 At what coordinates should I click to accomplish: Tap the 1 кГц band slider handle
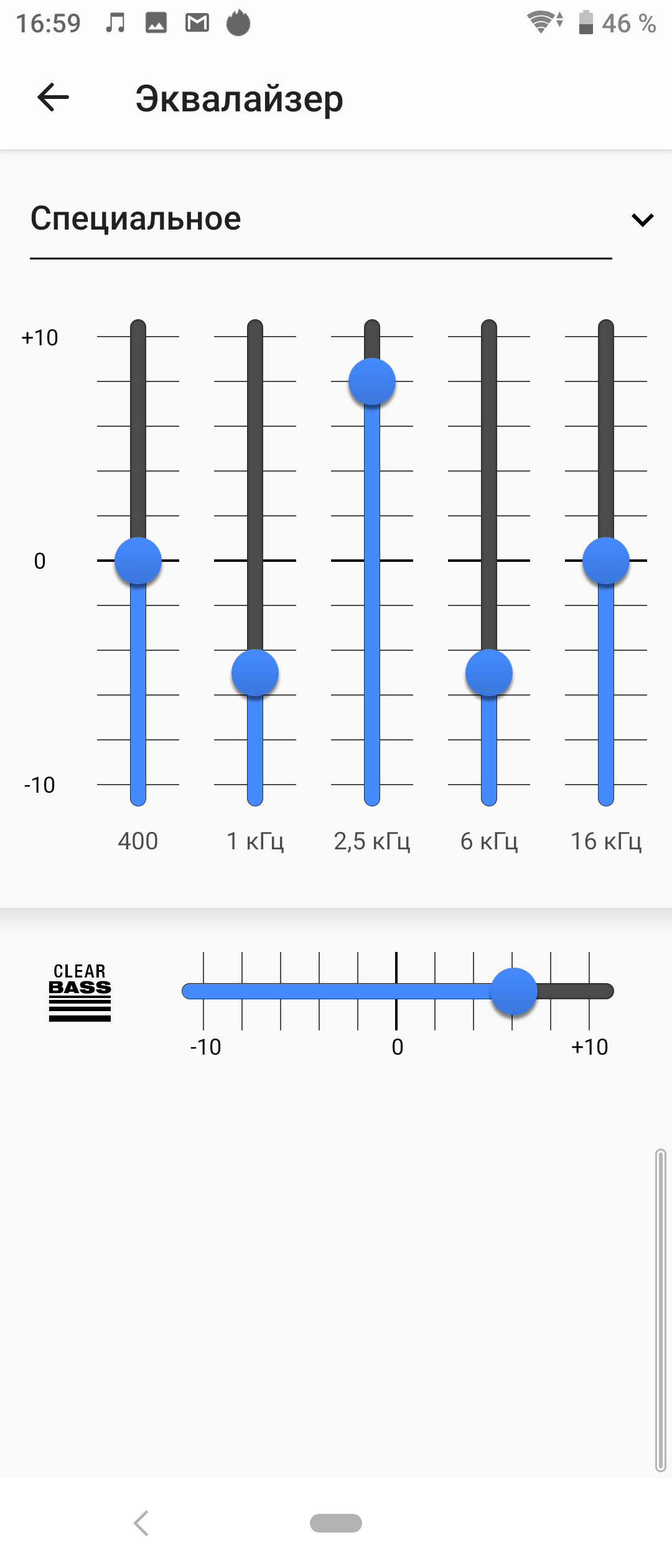point(255,673)
